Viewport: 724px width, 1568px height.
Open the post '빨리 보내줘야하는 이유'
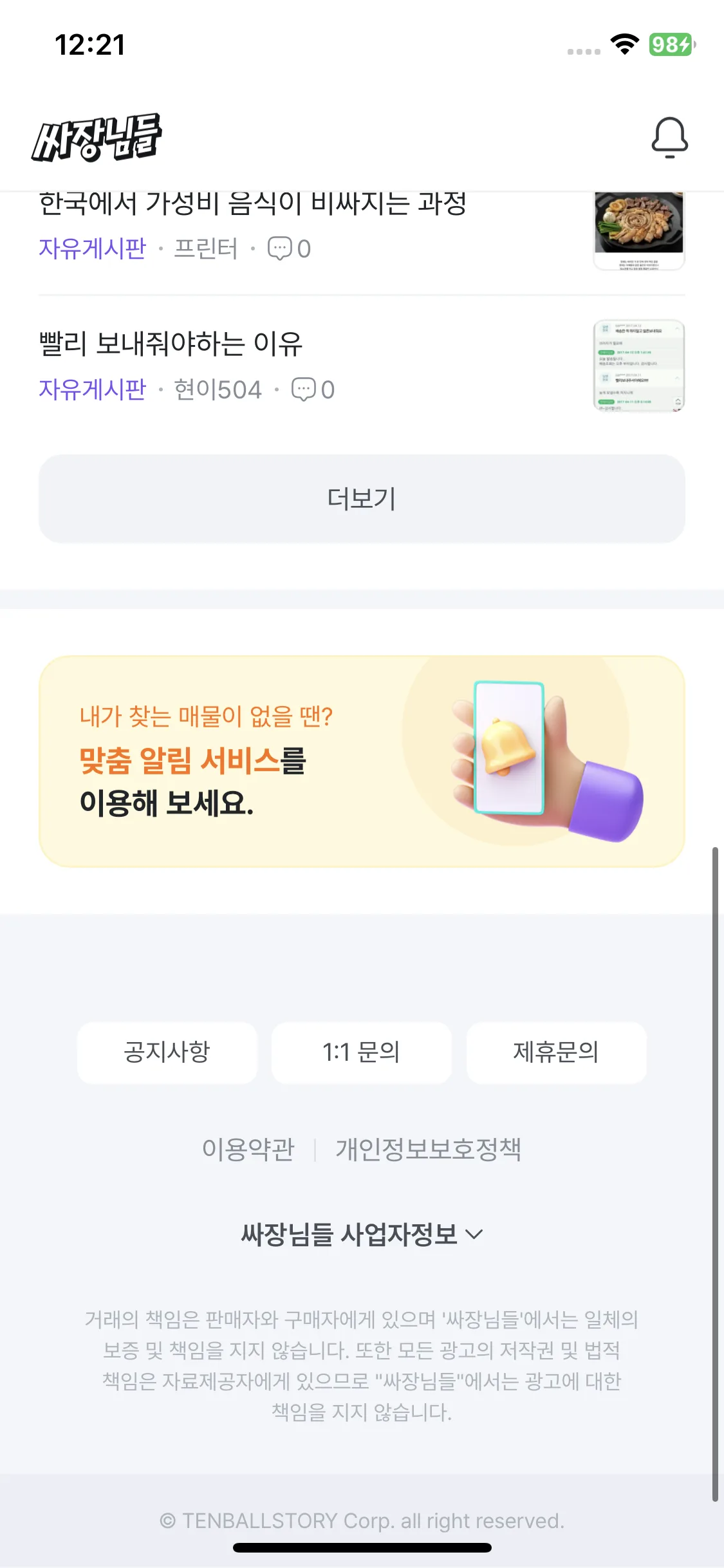(x=171, y=344)
